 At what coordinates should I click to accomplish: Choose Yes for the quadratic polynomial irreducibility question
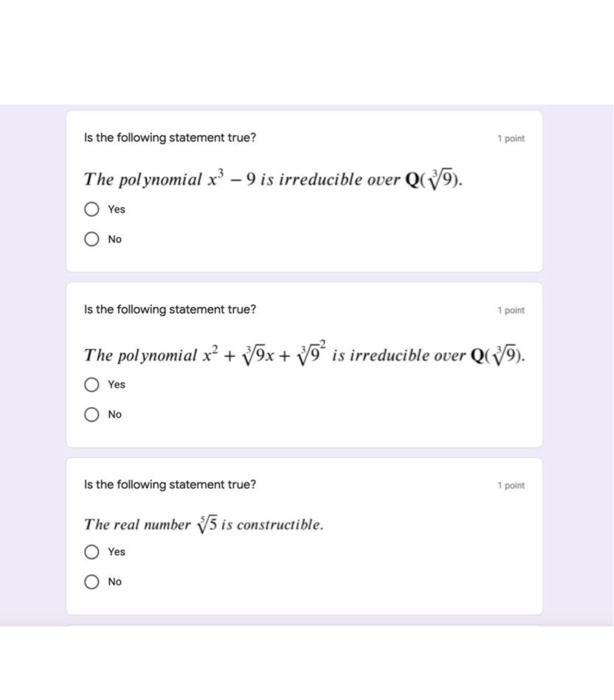92,385
